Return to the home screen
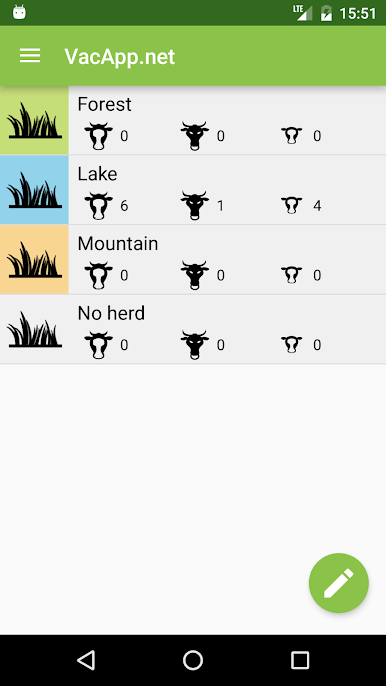This screenshot has height=686, width=386. [x=193, y=660]
